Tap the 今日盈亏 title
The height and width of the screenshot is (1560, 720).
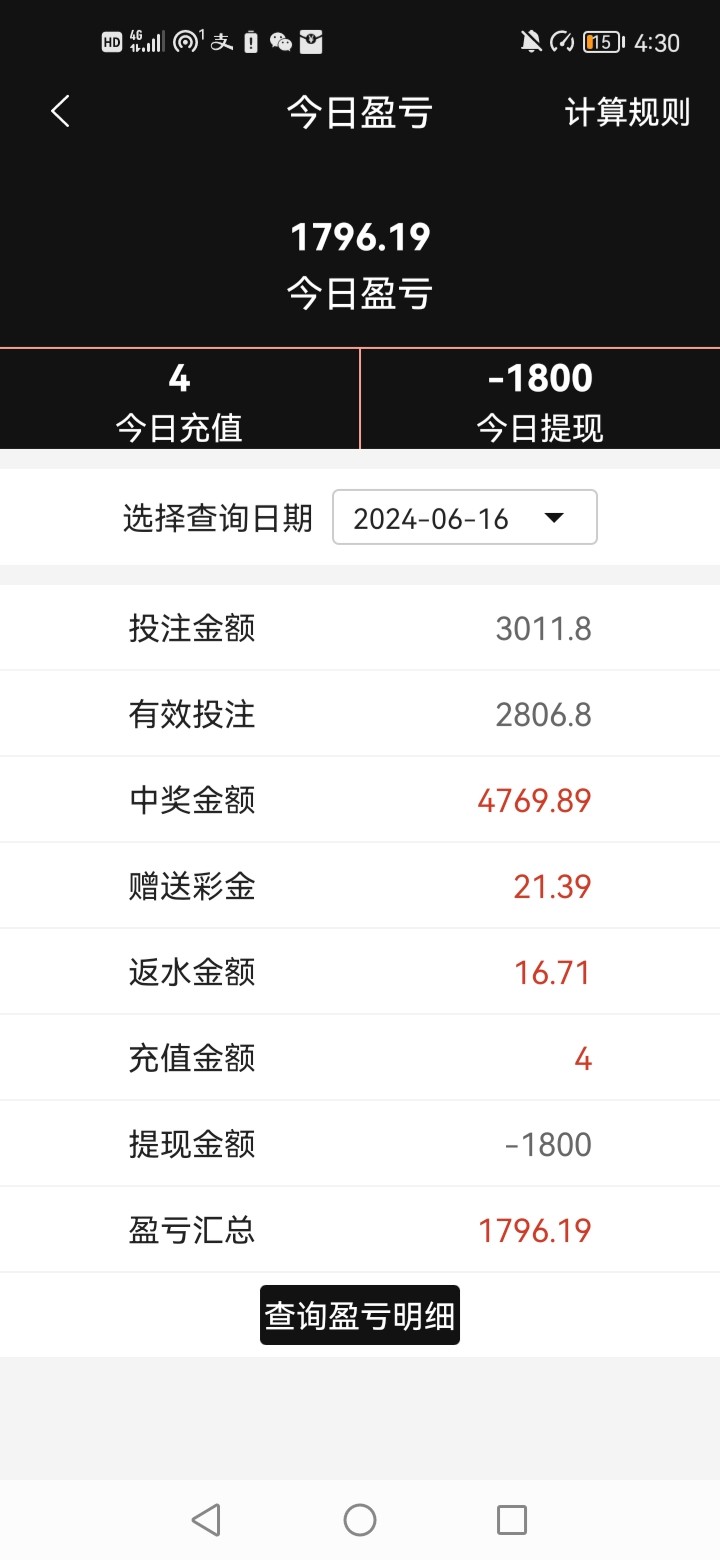[359, 112]
